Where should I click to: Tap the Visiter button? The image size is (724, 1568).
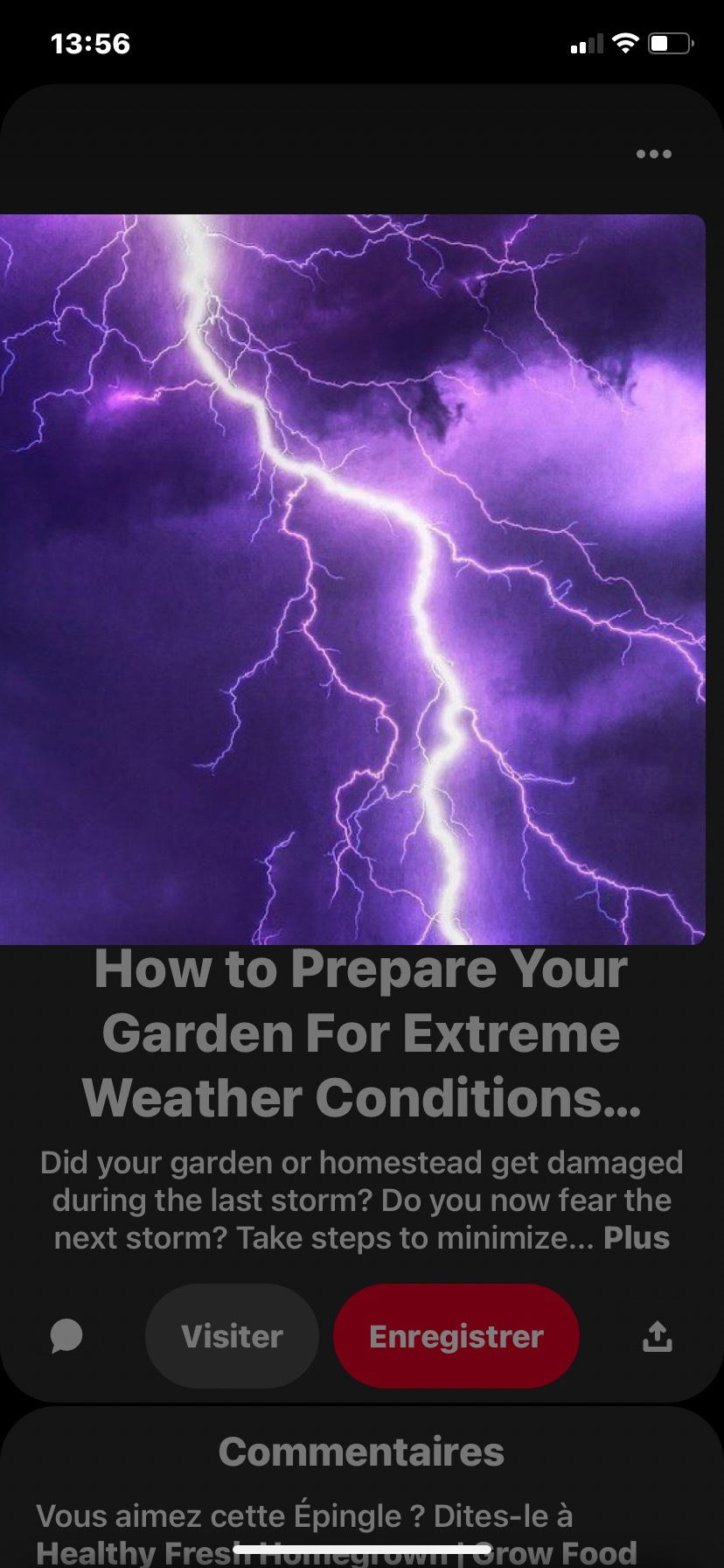[232, 1336]
